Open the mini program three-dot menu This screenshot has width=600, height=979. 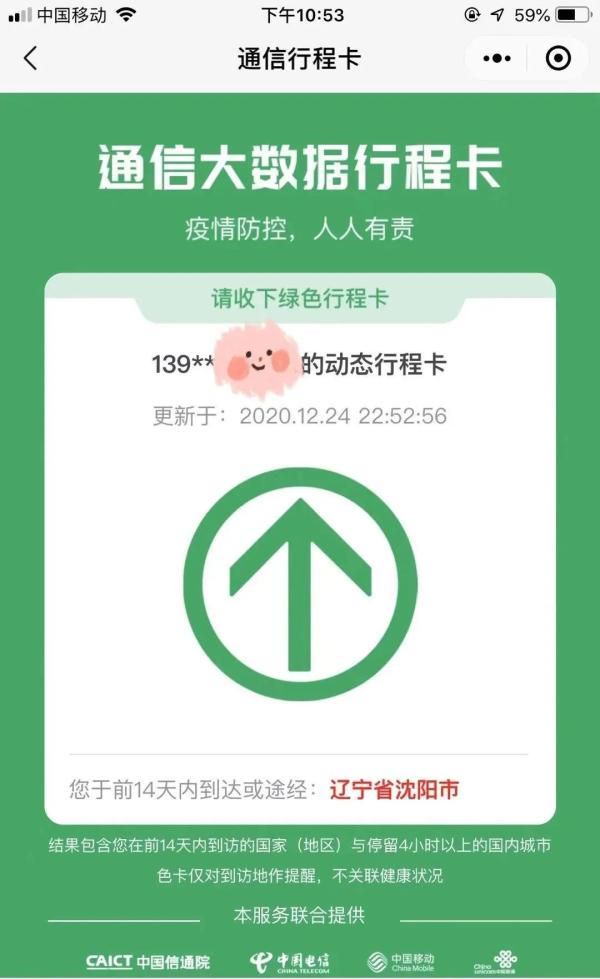pos(497,58)
